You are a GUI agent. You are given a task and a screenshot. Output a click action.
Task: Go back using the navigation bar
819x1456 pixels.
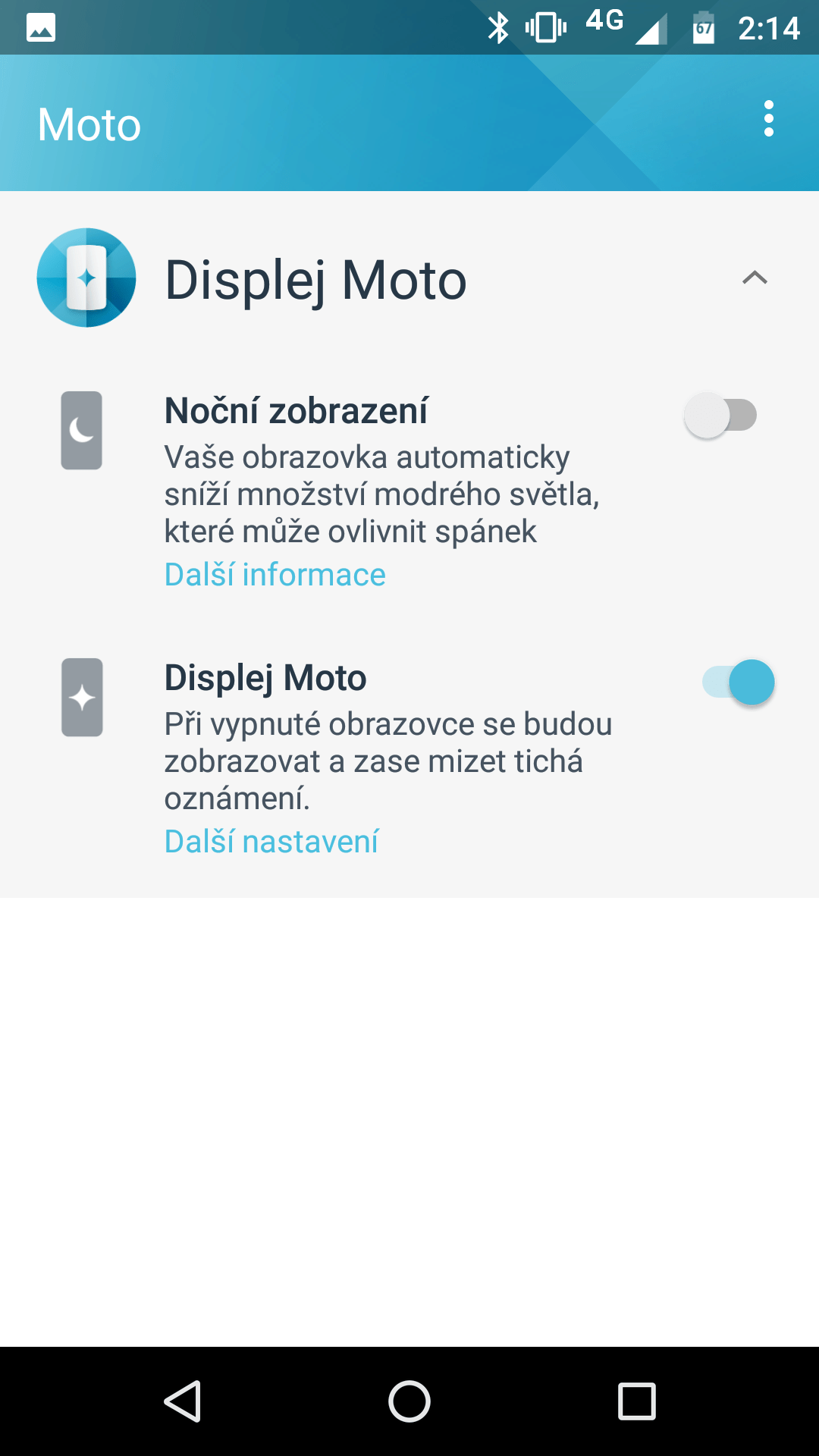point(182,1401)
